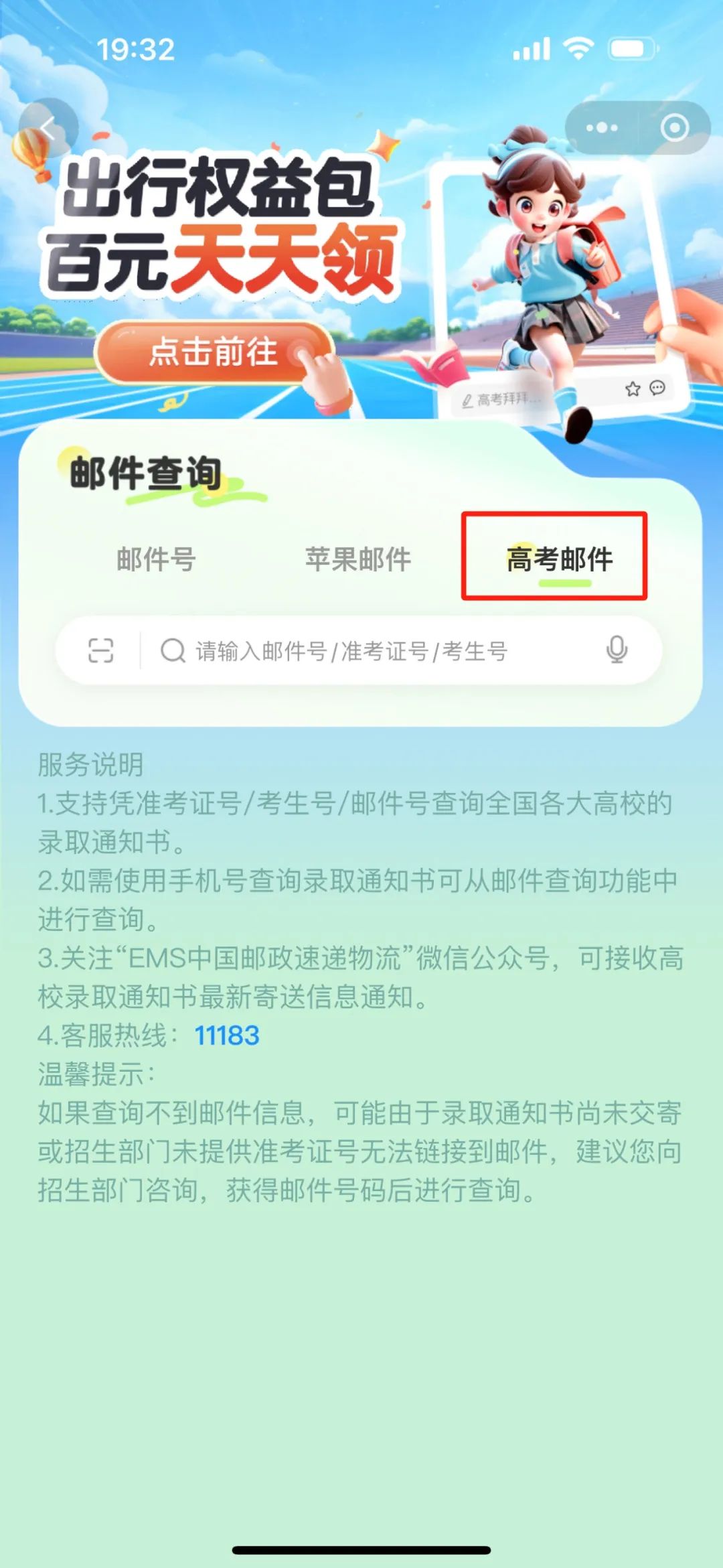Switch to the 苹果邮件 tab
The width and height of the screenshot is (723, 1568).
point(357,559)
